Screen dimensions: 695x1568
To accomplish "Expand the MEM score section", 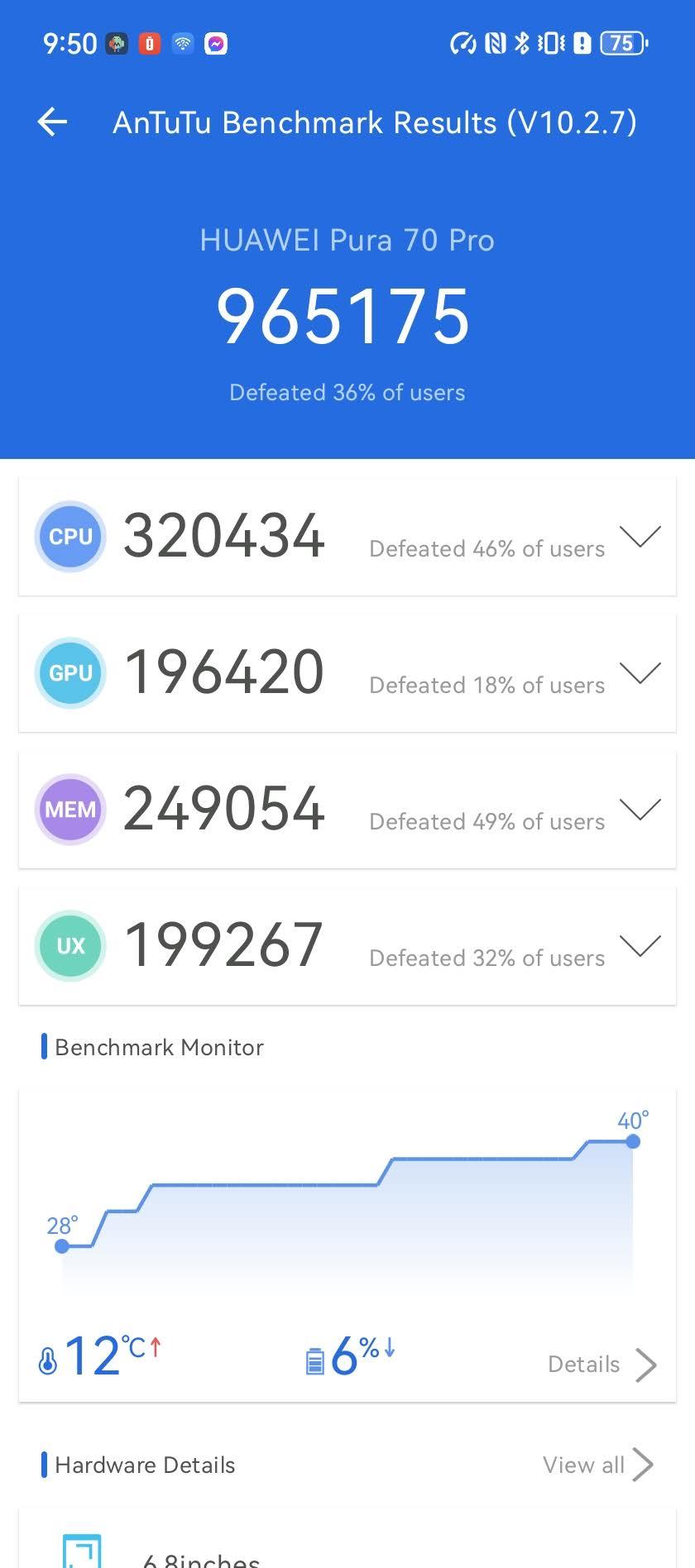I will coord(640,810).
